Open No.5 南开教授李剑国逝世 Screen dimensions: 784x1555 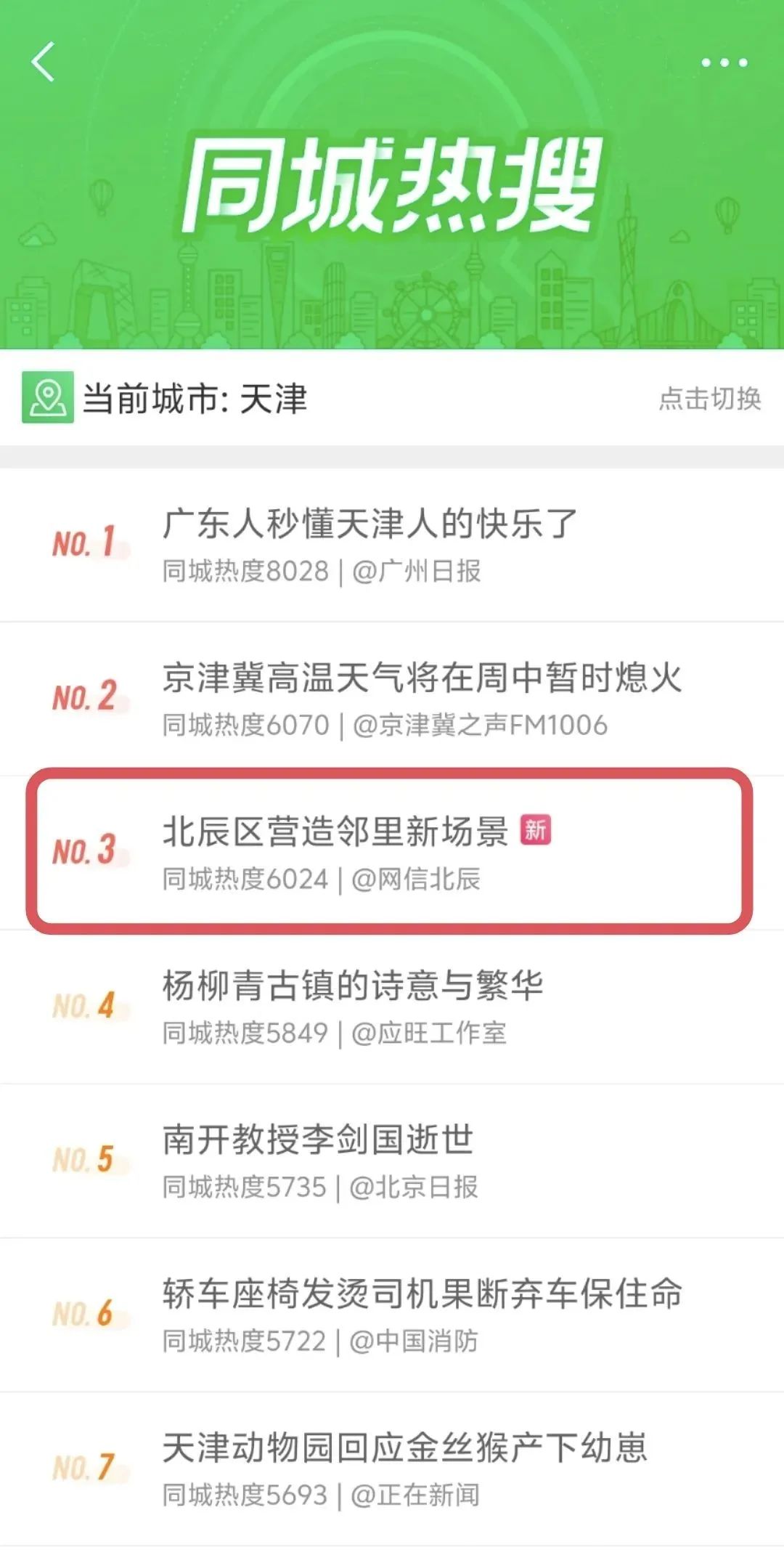(318, 1140)
